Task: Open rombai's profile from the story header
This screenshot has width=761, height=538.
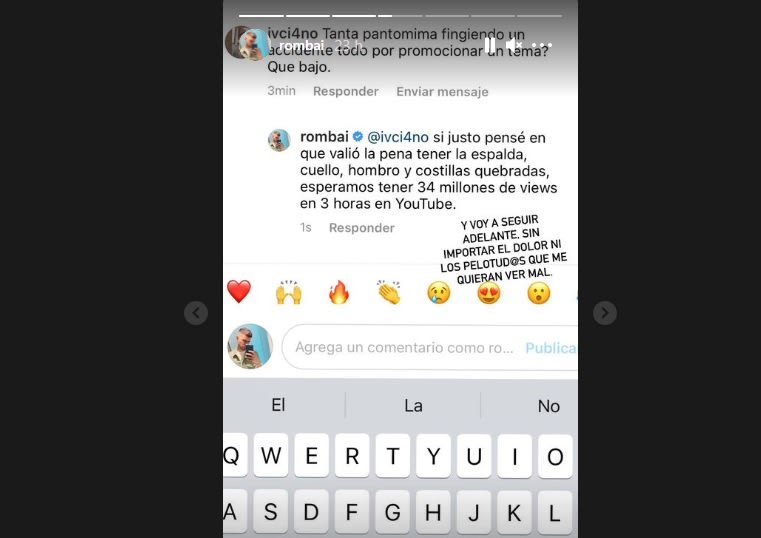Action: pos(298,45)
